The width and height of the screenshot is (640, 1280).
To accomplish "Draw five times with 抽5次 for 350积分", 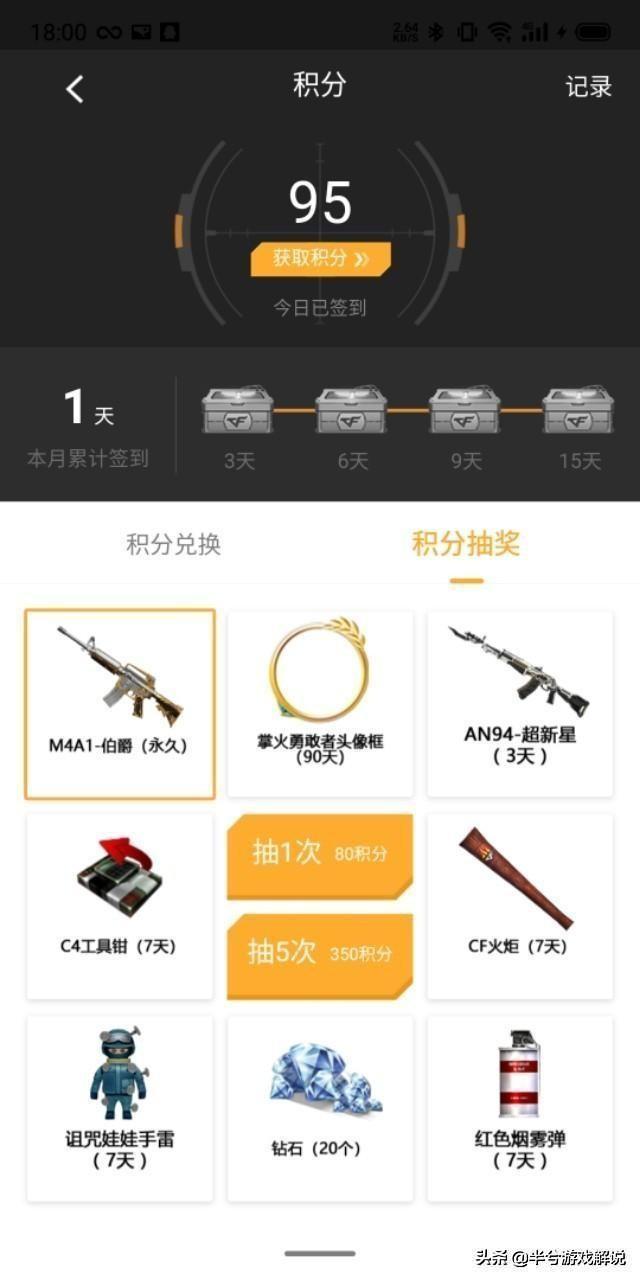I will click(x=320, y=952).
